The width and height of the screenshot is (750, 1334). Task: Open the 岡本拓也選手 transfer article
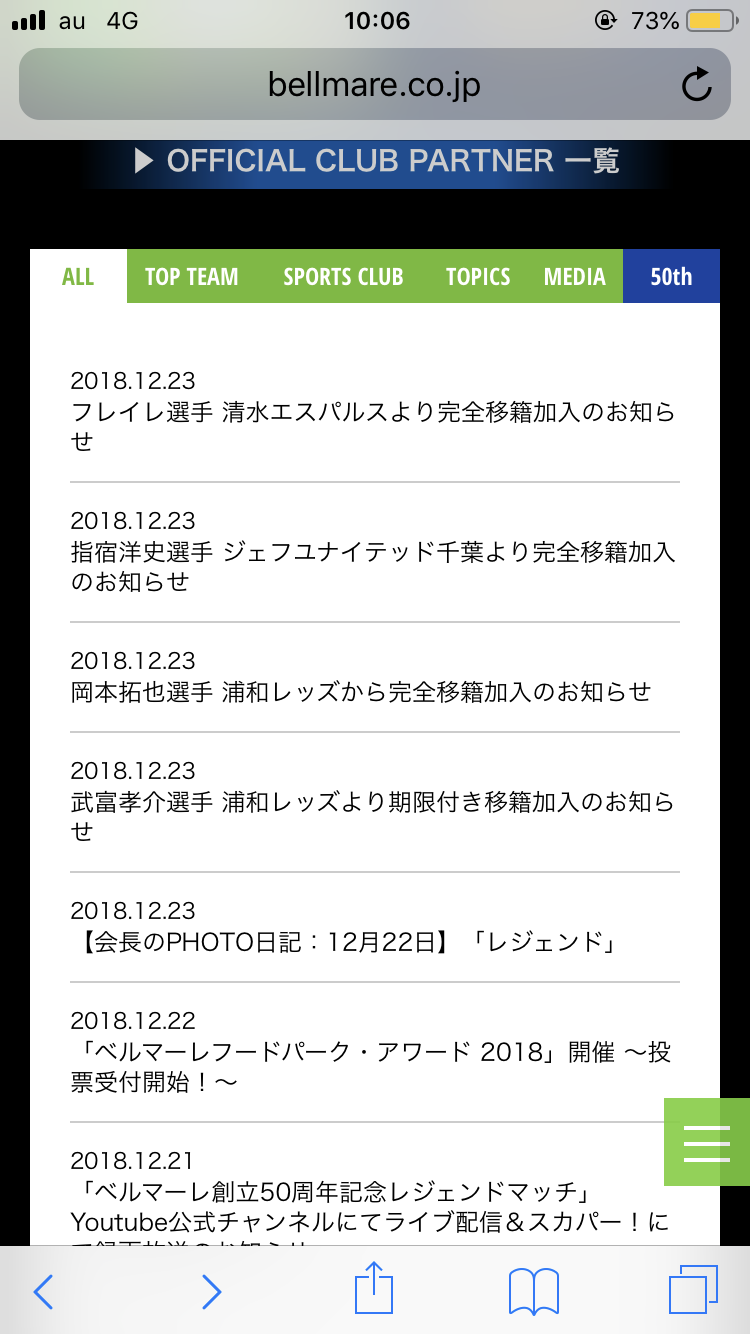[x=360, y=691]
